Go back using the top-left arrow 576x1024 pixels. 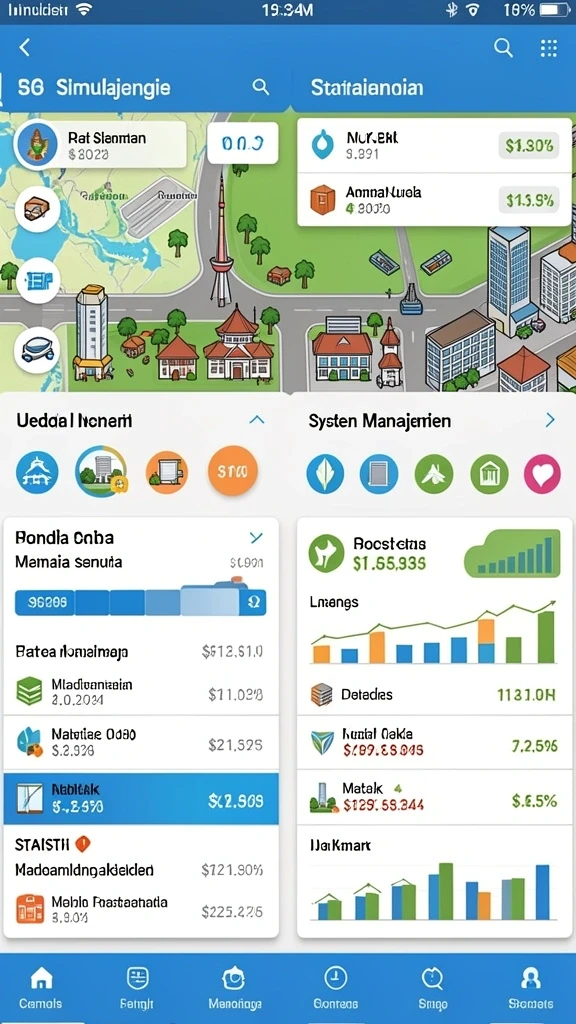coord(24,47)
